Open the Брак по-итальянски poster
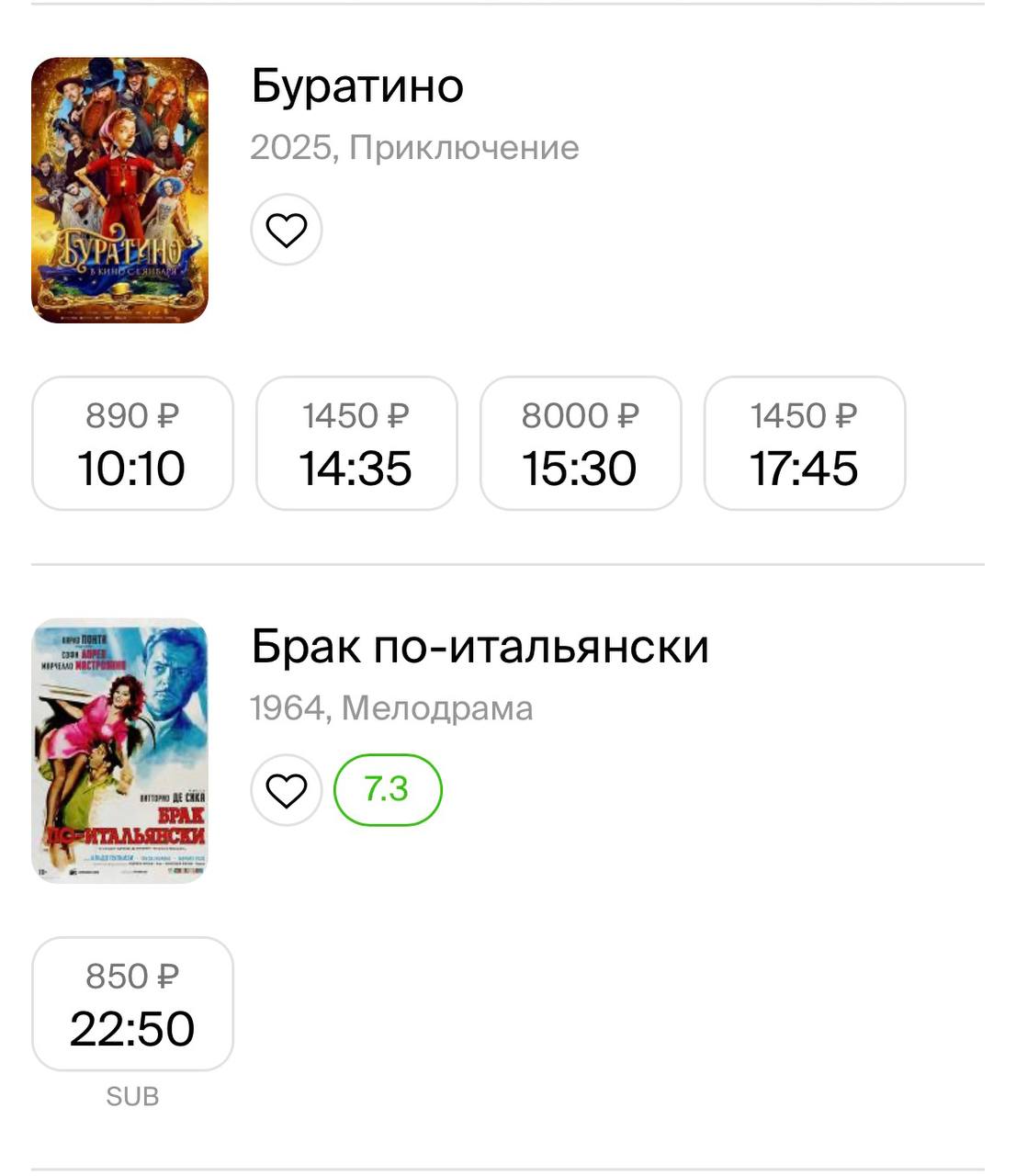The width and height of the screenshot is (1016, 1176). 120,751
